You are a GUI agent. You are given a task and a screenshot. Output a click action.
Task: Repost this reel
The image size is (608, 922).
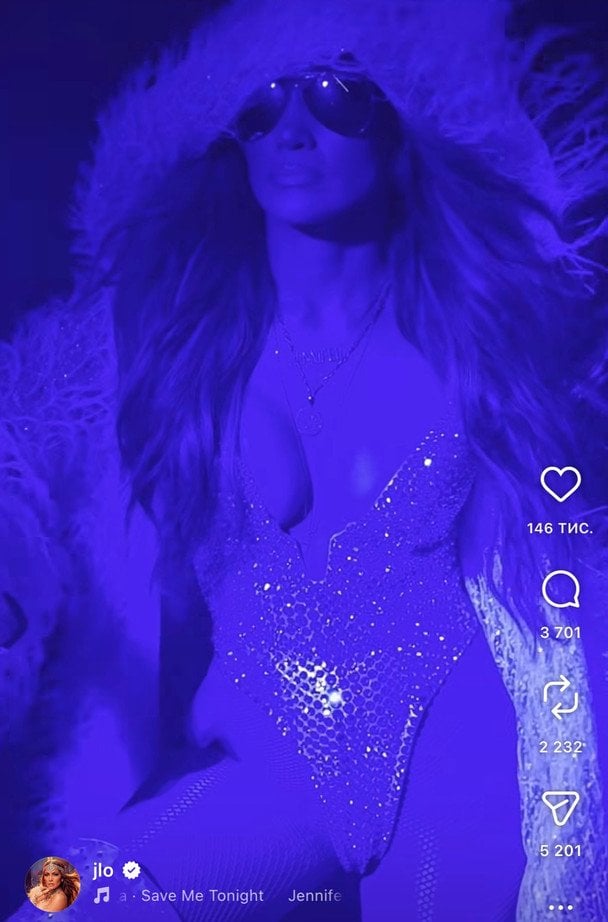(x=560, y=699)
